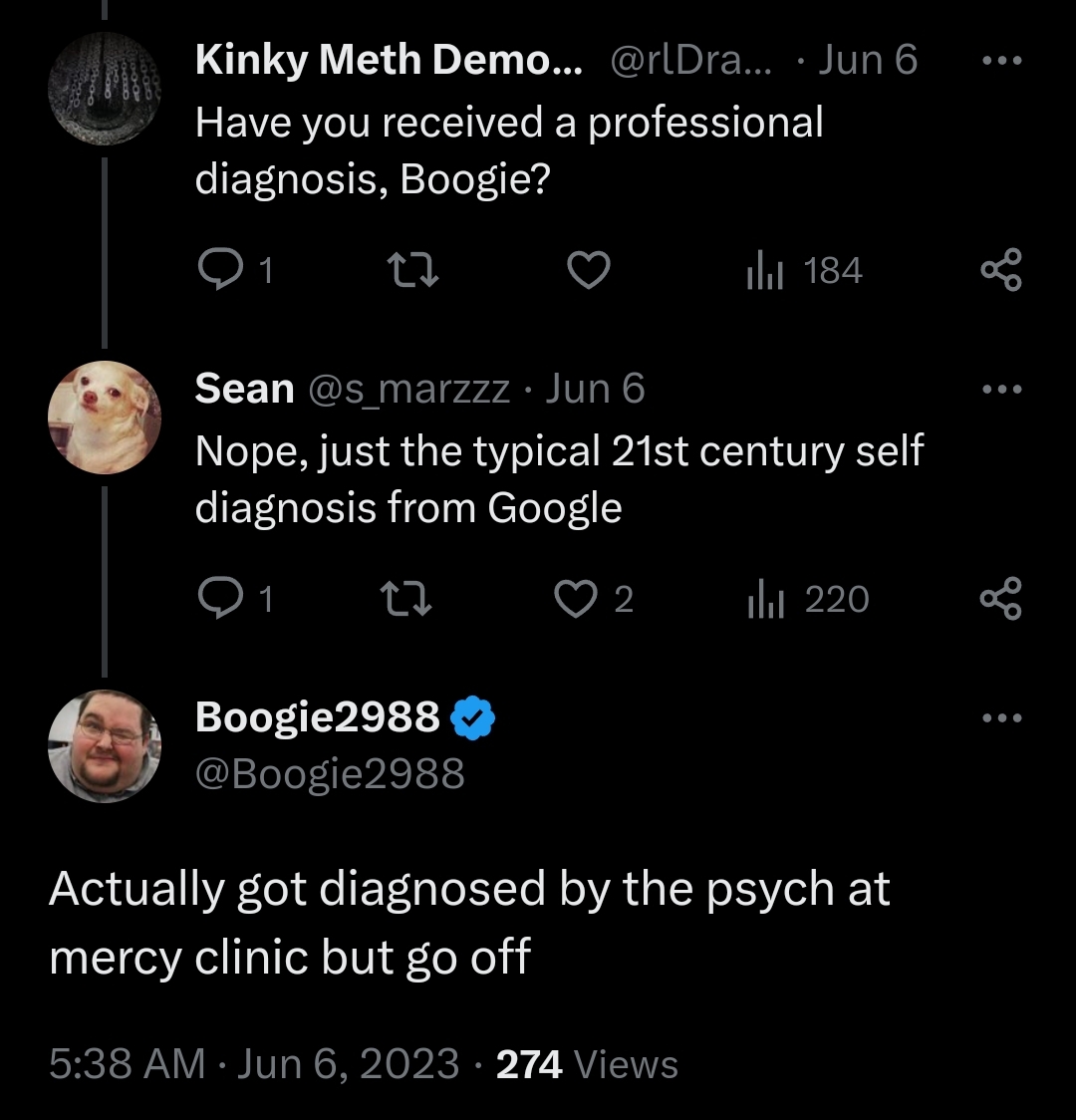The width and height of the screenshot is (1076, 1120).
Task: Like Kinky Meth Demo's tweet
Action: click(588, 270)
